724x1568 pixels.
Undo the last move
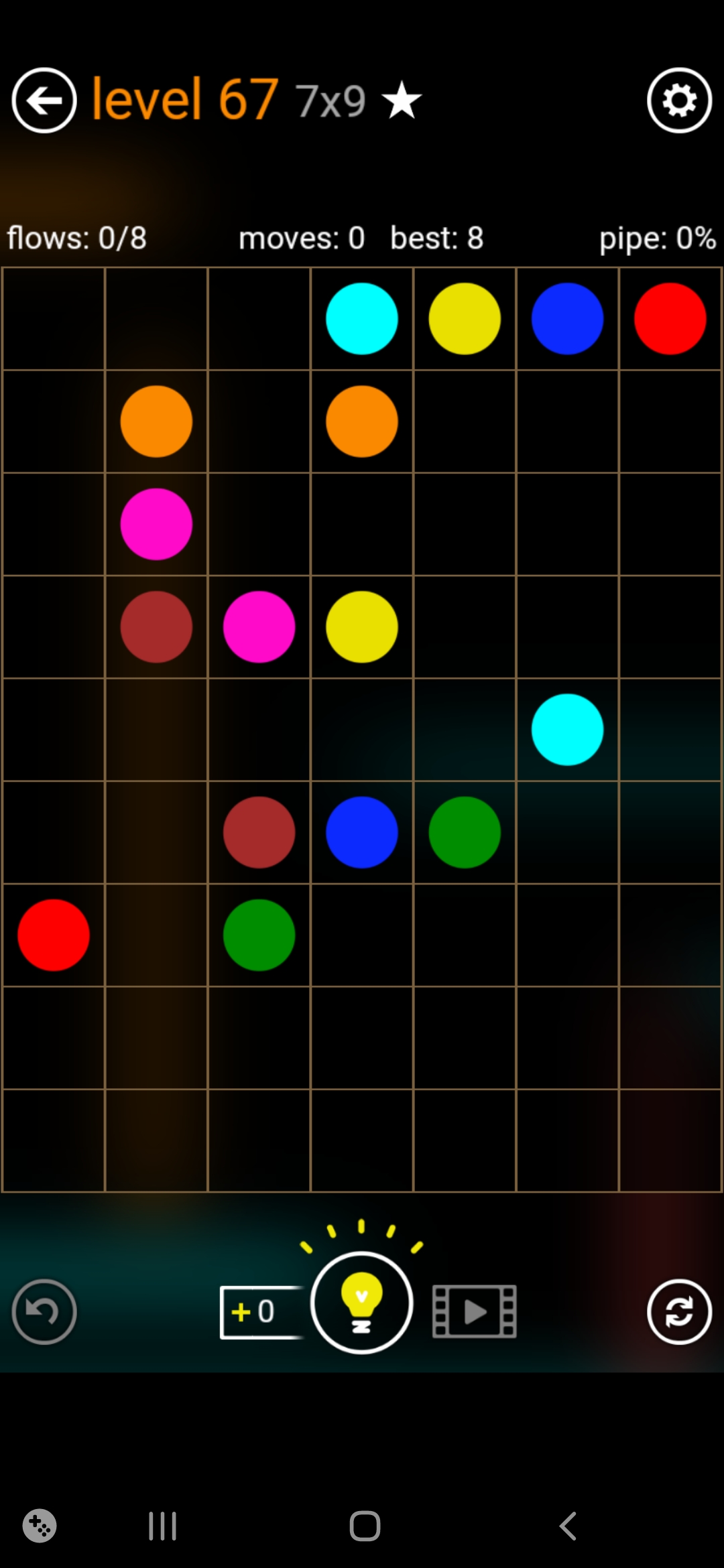tap(44, 1311)
